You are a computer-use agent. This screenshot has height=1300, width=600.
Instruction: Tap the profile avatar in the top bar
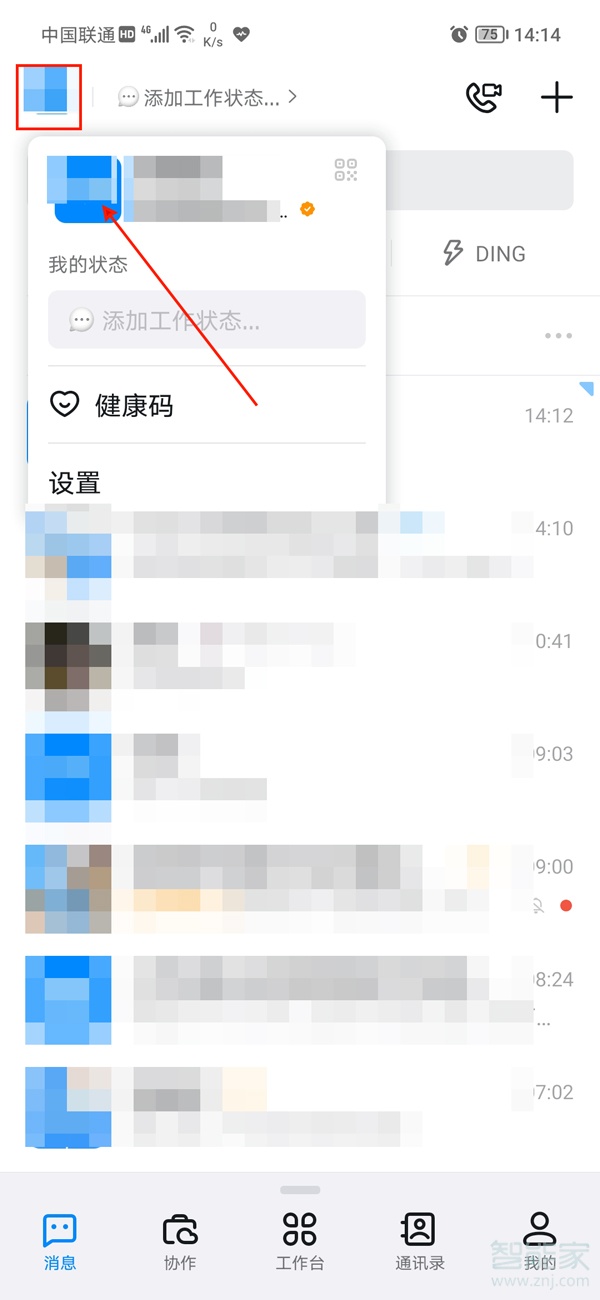[x=48, y=96]
